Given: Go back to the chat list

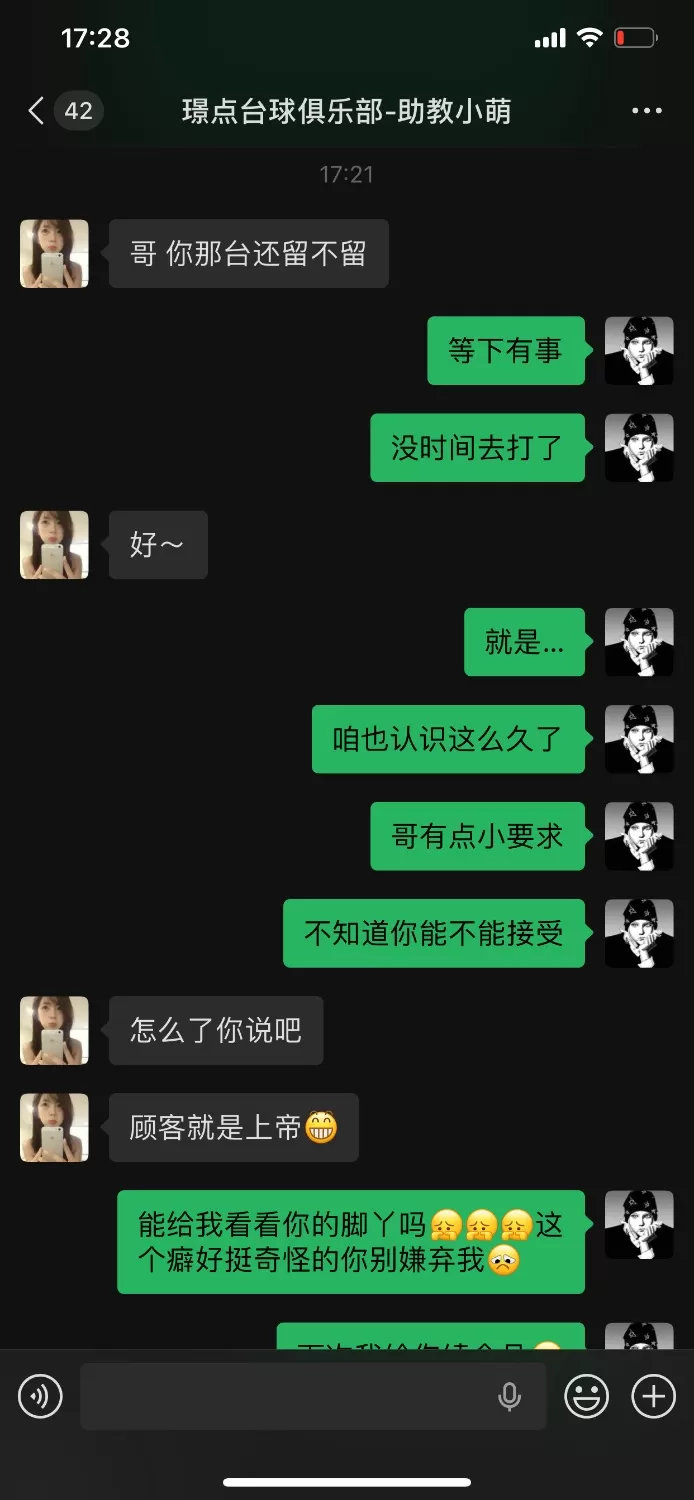Looking at the screenshot, I should point(37,110).
